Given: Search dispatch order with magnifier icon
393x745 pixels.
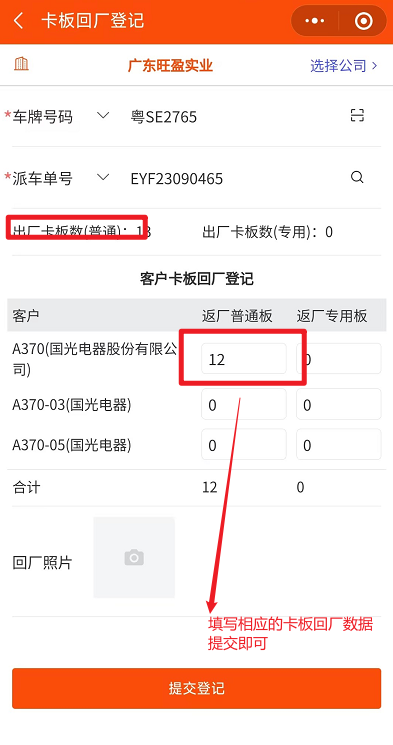Looking at the screenshot, I should click(x=357, y=178).
